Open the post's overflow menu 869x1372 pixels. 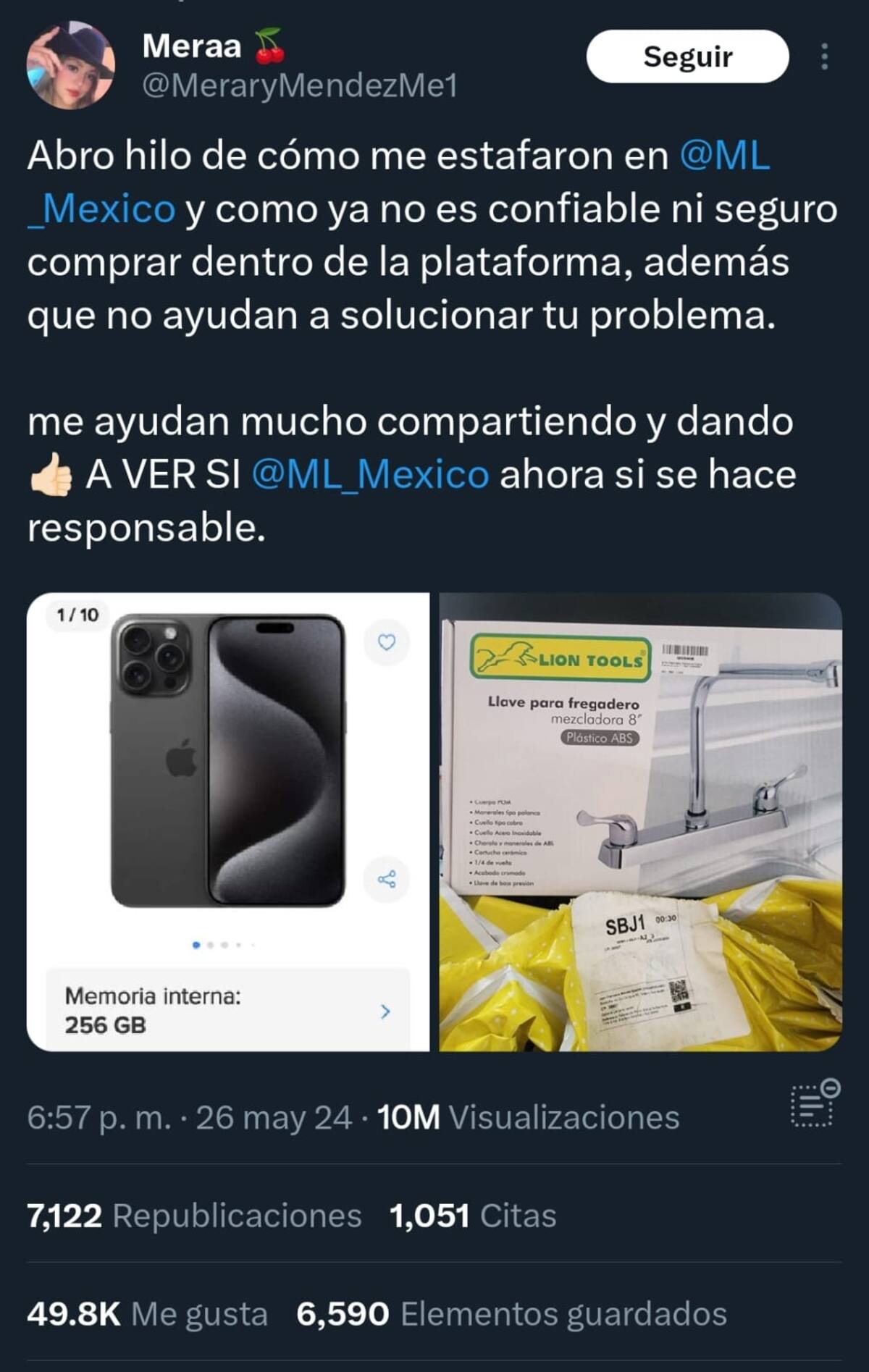pyautogui.click(x=824, y=56)
